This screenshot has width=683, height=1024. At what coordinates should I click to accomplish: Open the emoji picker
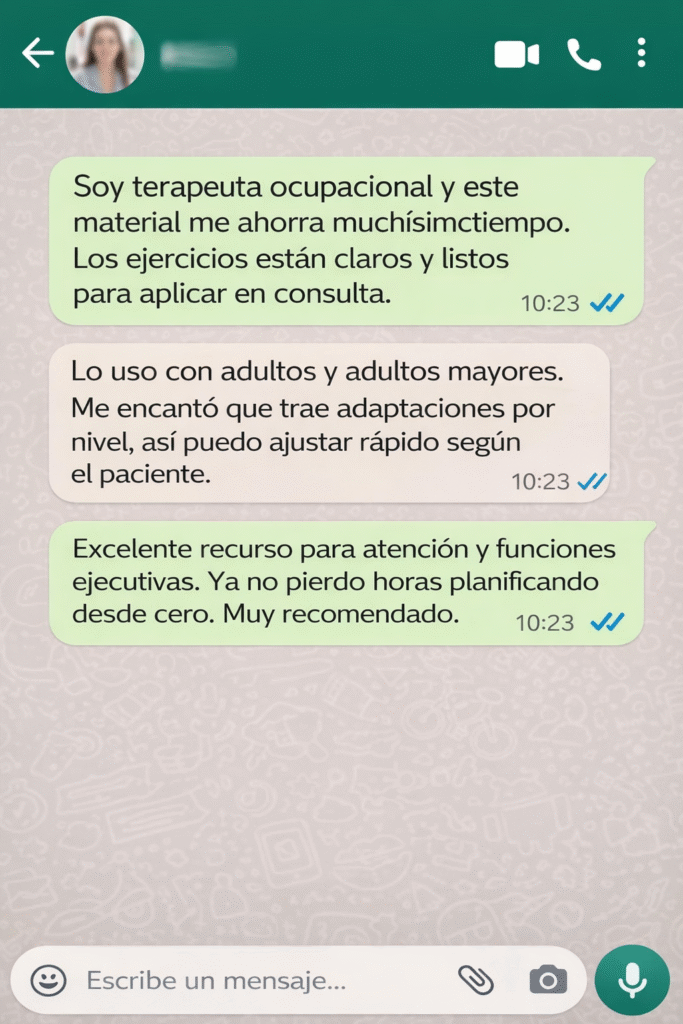point(48,980)
